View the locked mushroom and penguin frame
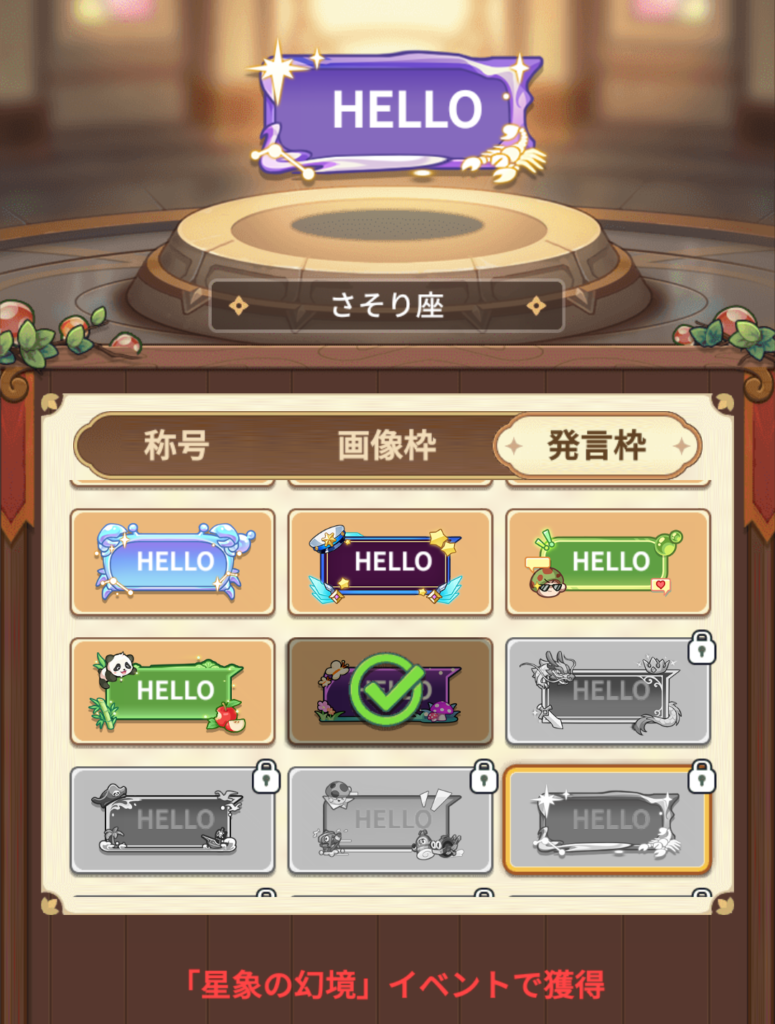Image resolution: width=775 pixels, height=1024 pixels. (390, 820)
